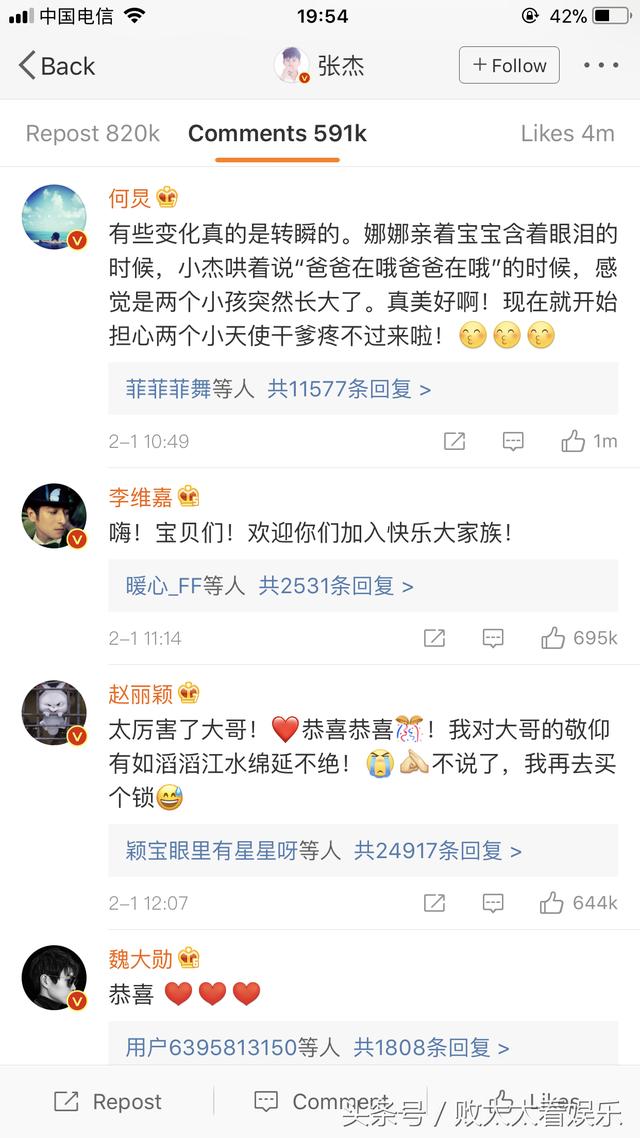The image size is (640, 1138).
Task: Reply to 何炅's comment
Action: point(513,441)
